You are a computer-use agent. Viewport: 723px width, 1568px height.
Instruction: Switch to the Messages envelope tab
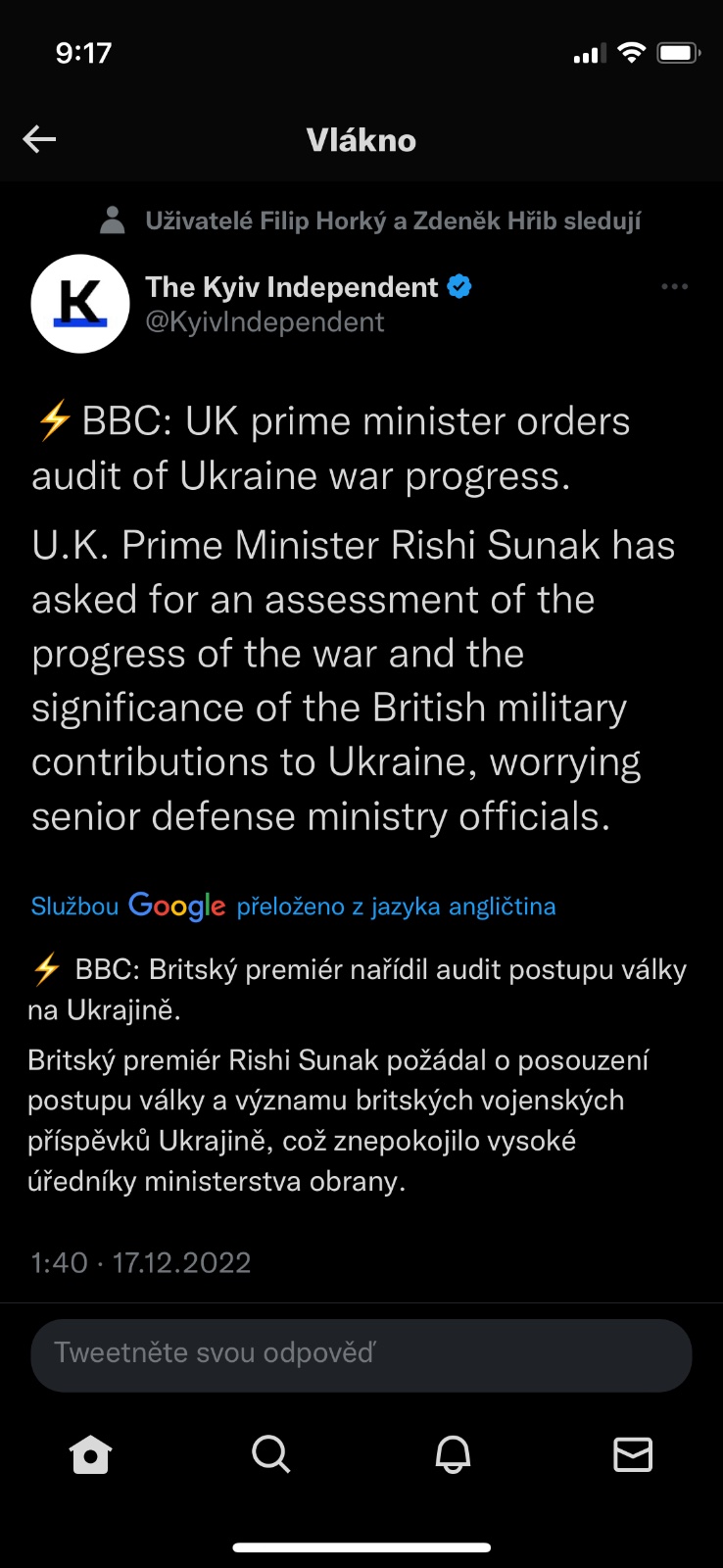point(633,1454)
